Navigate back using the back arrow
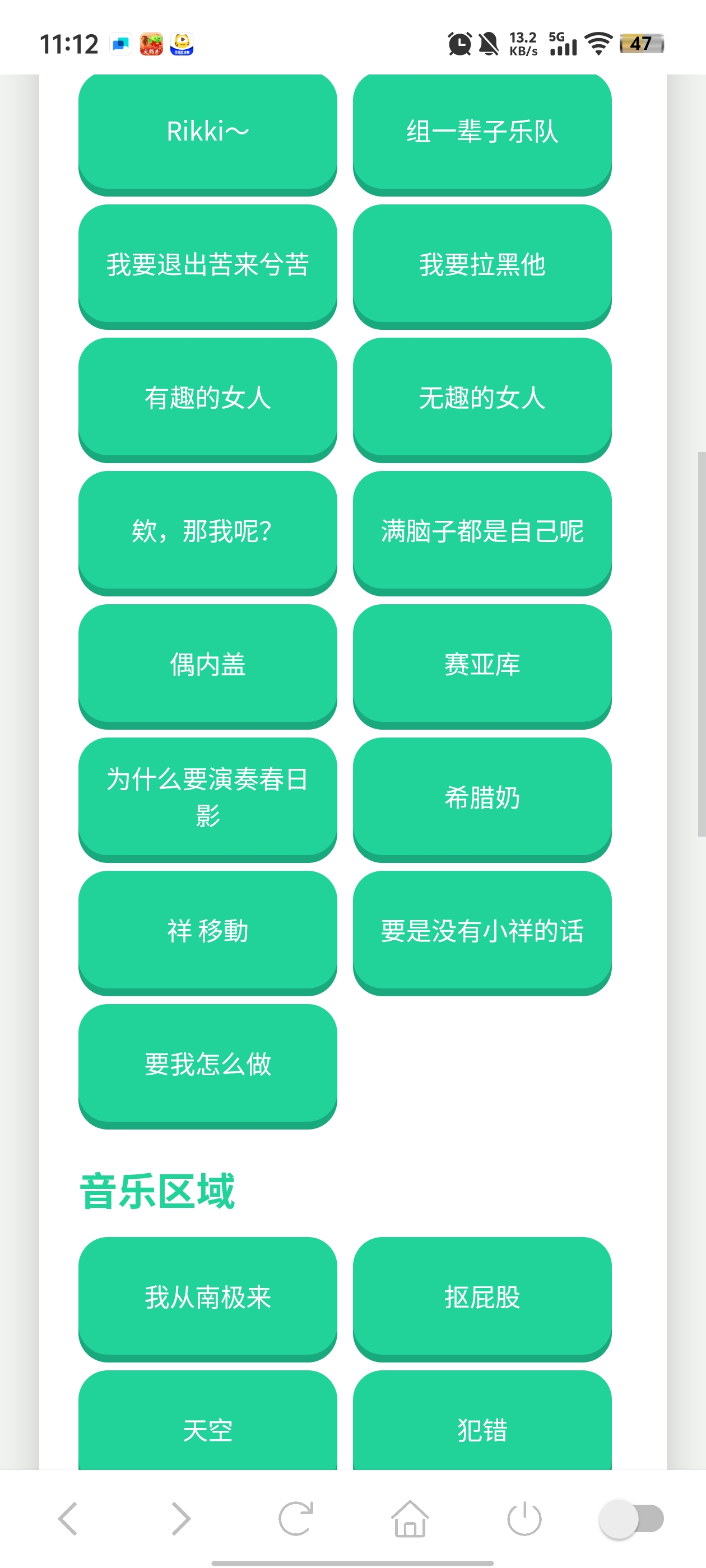Screen dimensions: 706x1568 point(69,1518)
